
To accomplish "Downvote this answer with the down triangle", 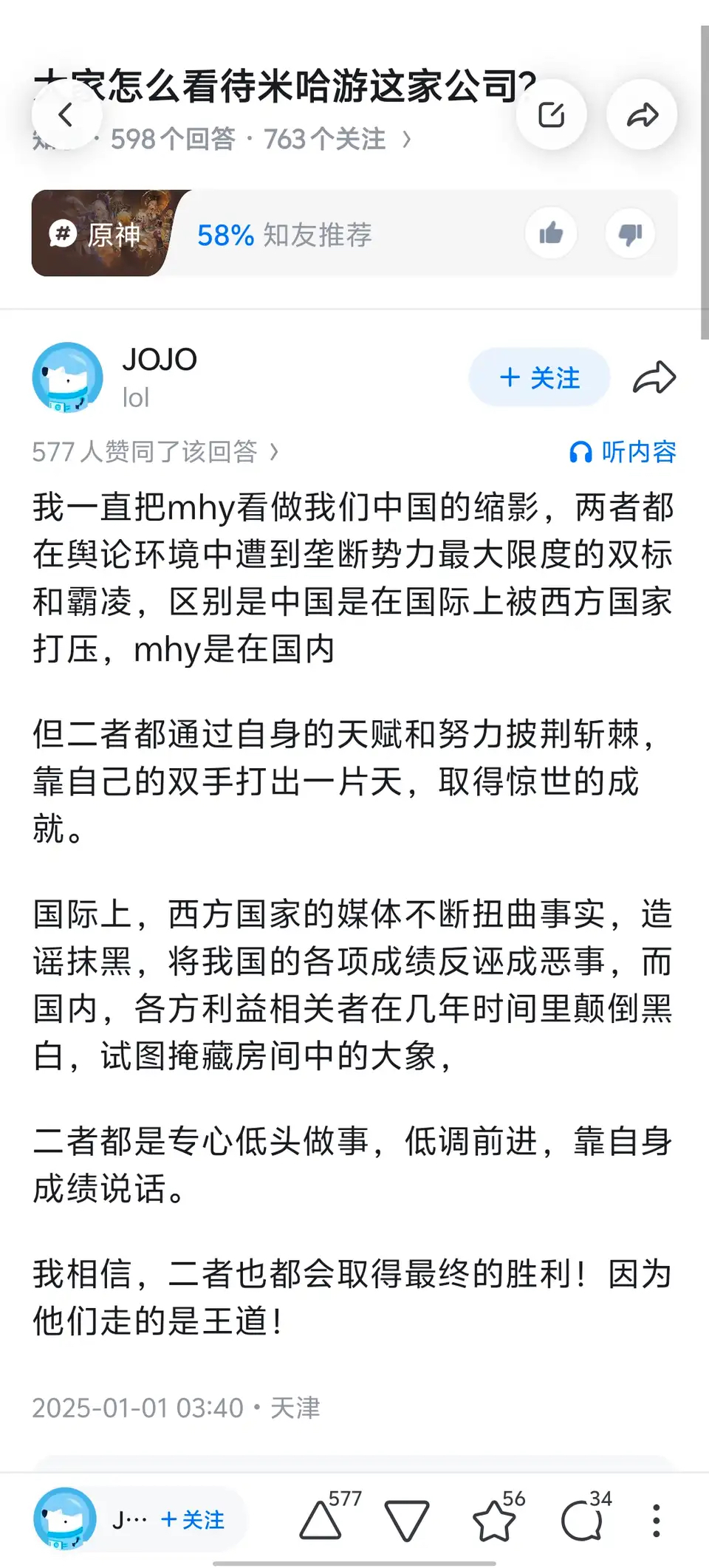I will tap(406, 1519).
